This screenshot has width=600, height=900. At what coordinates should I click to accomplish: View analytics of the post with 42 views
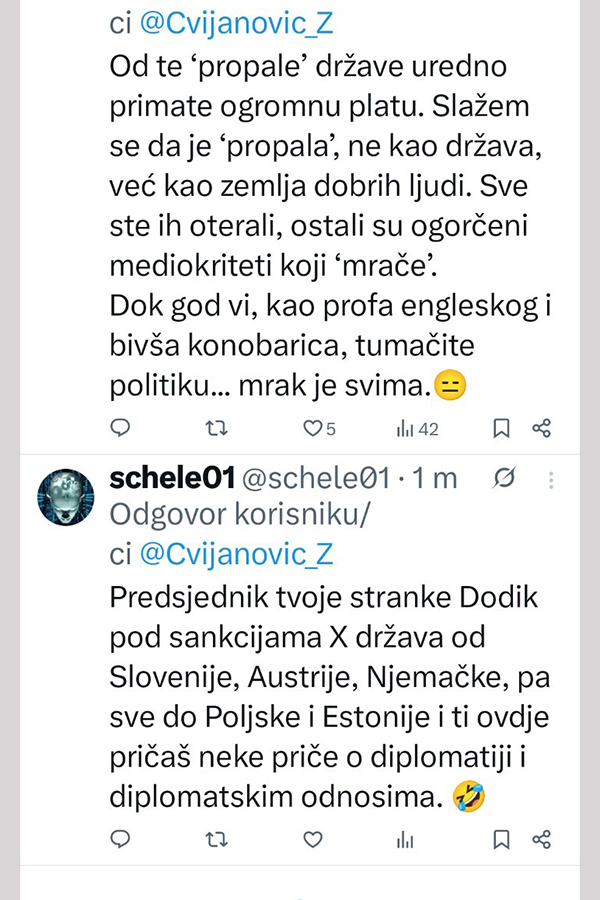[406, 428]
